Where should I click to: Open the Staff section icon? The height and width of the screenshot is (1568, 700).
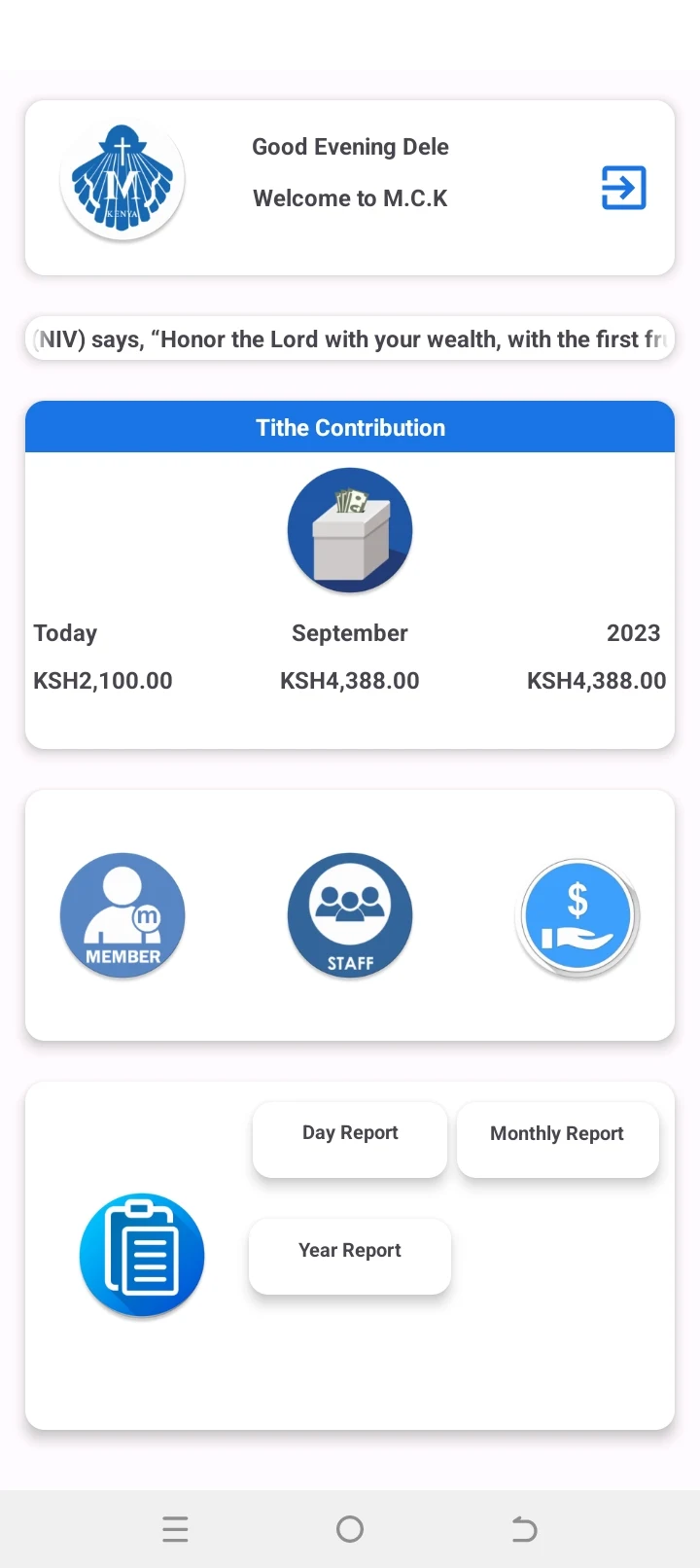tap(350, 915)
